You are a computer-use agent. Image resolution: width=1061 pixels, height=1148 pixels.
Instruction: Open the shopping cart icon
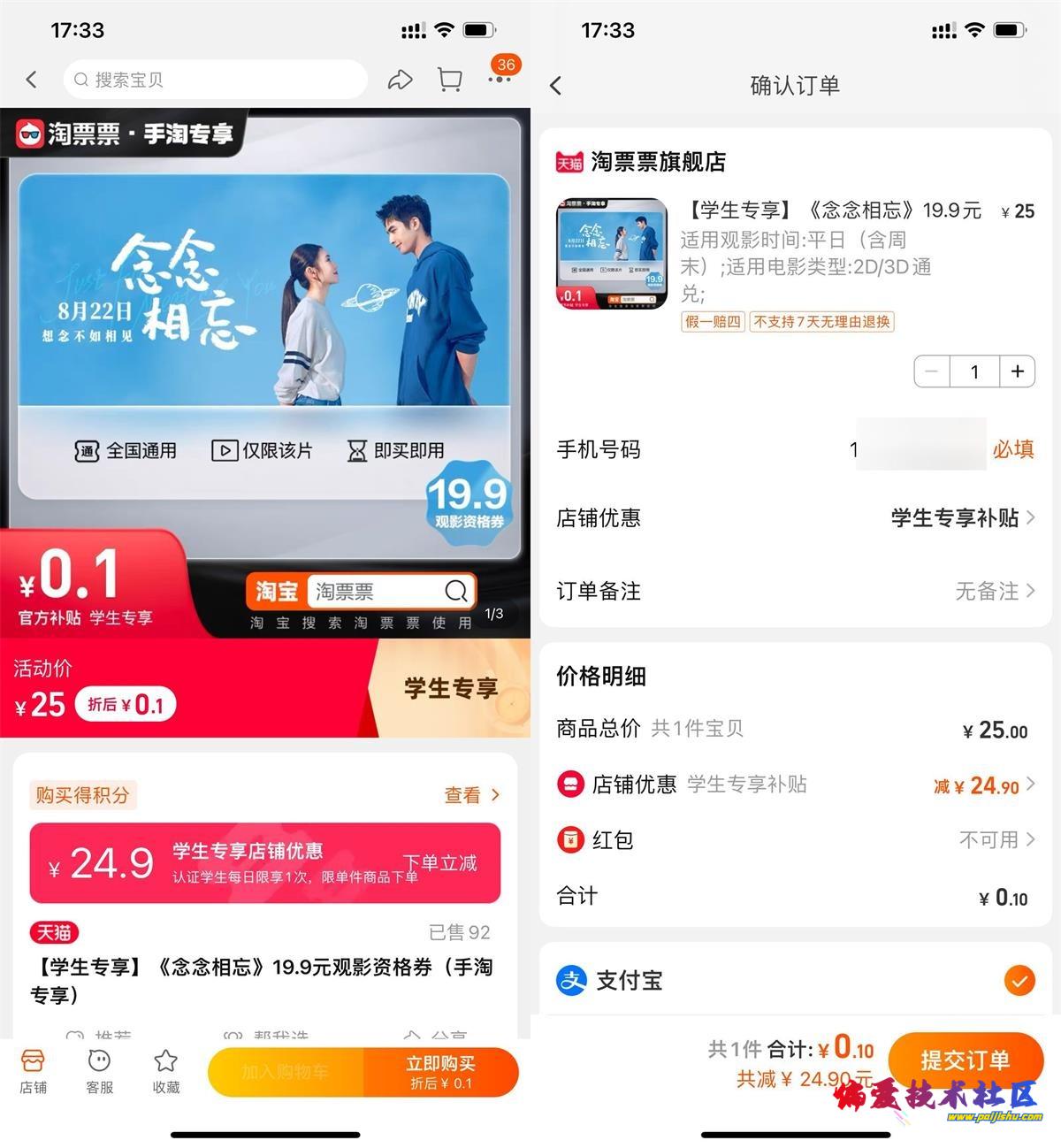[x=450, y=80]
